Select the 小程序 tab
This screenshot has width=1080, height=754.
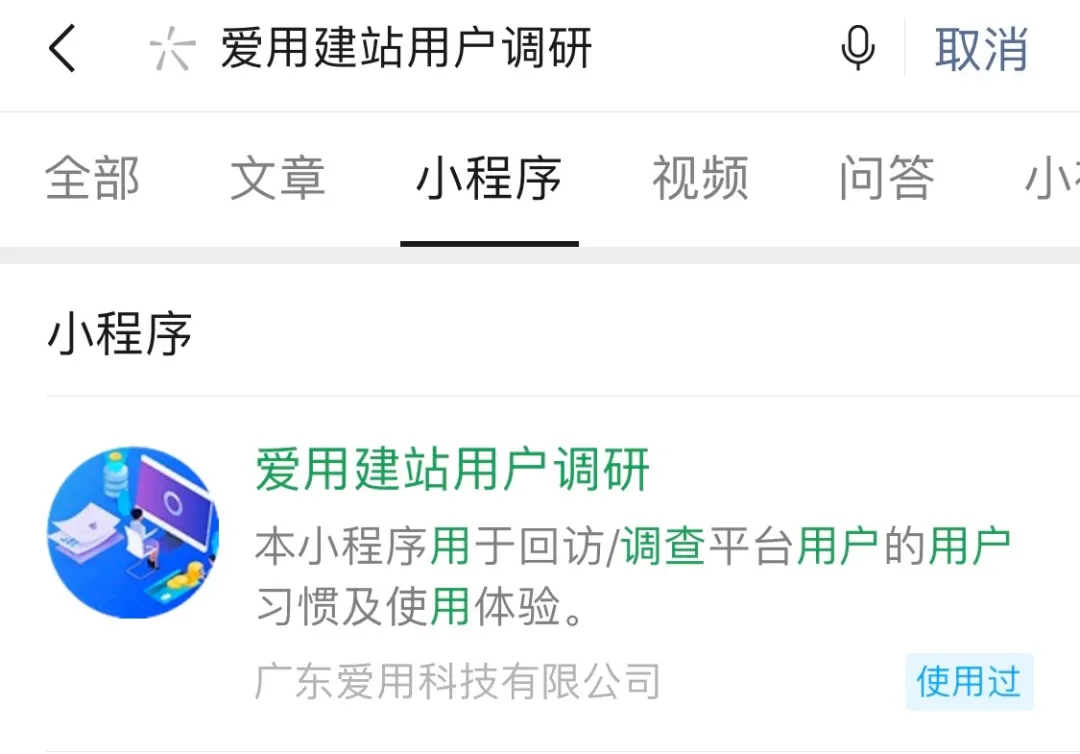point(489,179)
